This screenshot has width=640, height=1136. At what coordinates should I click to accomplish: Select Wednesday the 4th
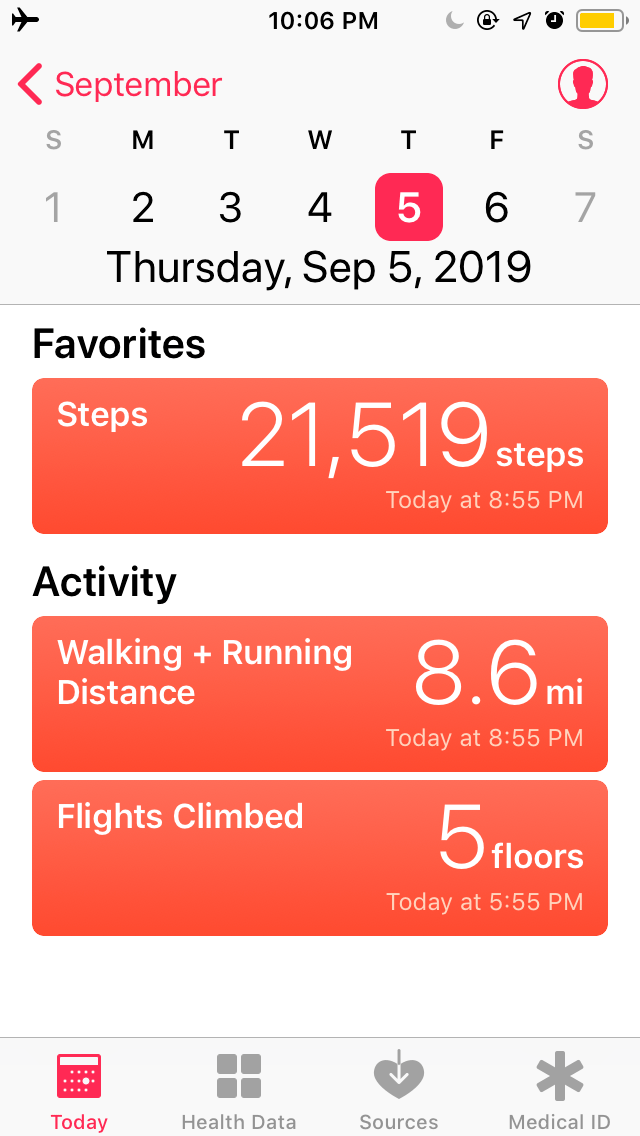(x=320, y=207)
